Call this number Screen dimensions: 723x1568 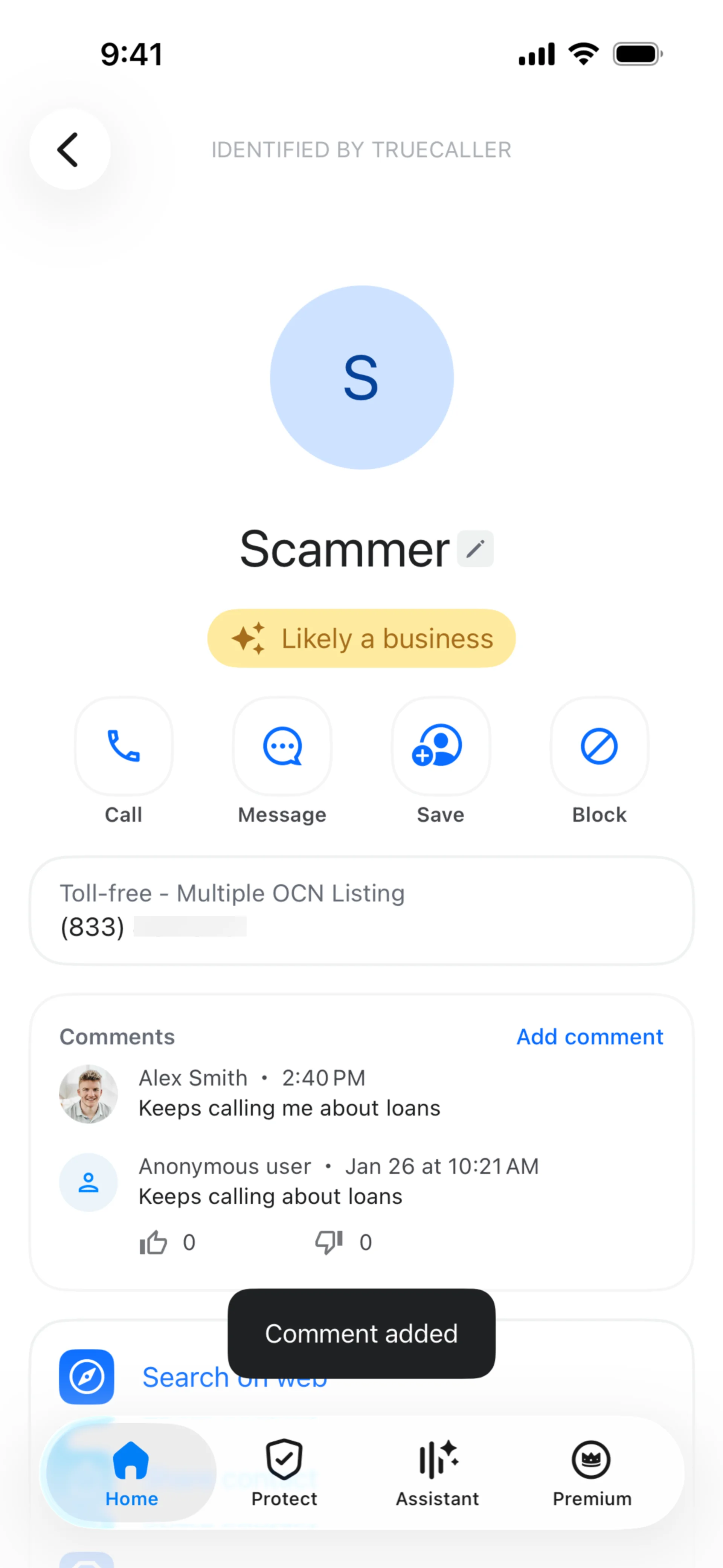[x=124, y=746]
